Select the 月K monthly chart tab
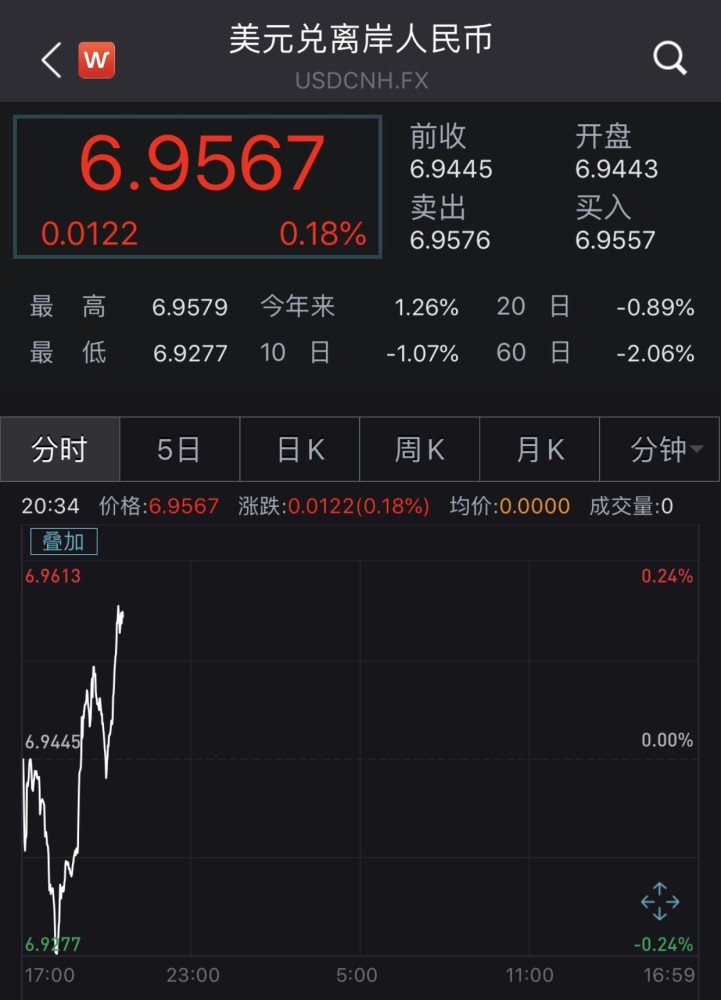This screenshot has height=1000, width=721. [539, 449]
